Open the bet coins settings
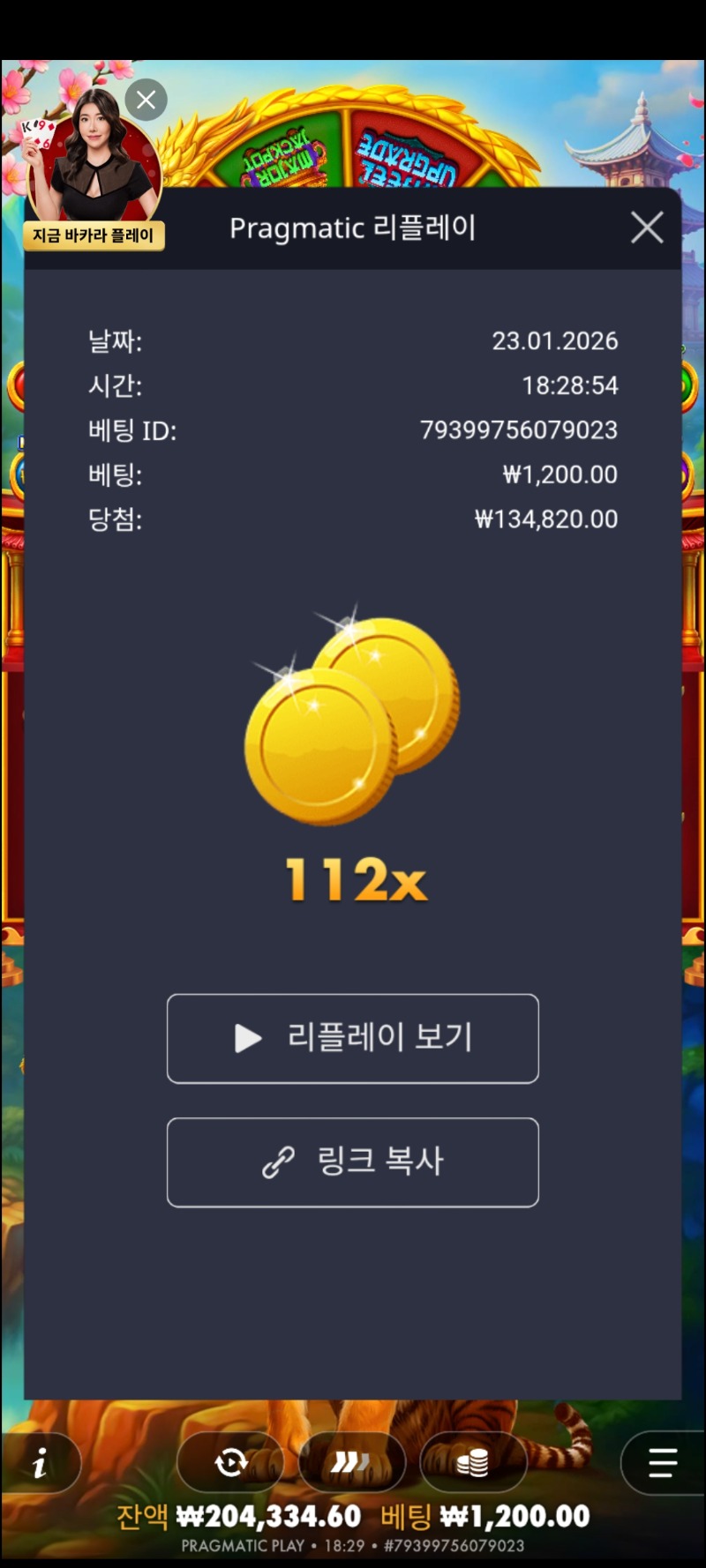Viewport: 706px width, 1568px height. [473, 1463]
